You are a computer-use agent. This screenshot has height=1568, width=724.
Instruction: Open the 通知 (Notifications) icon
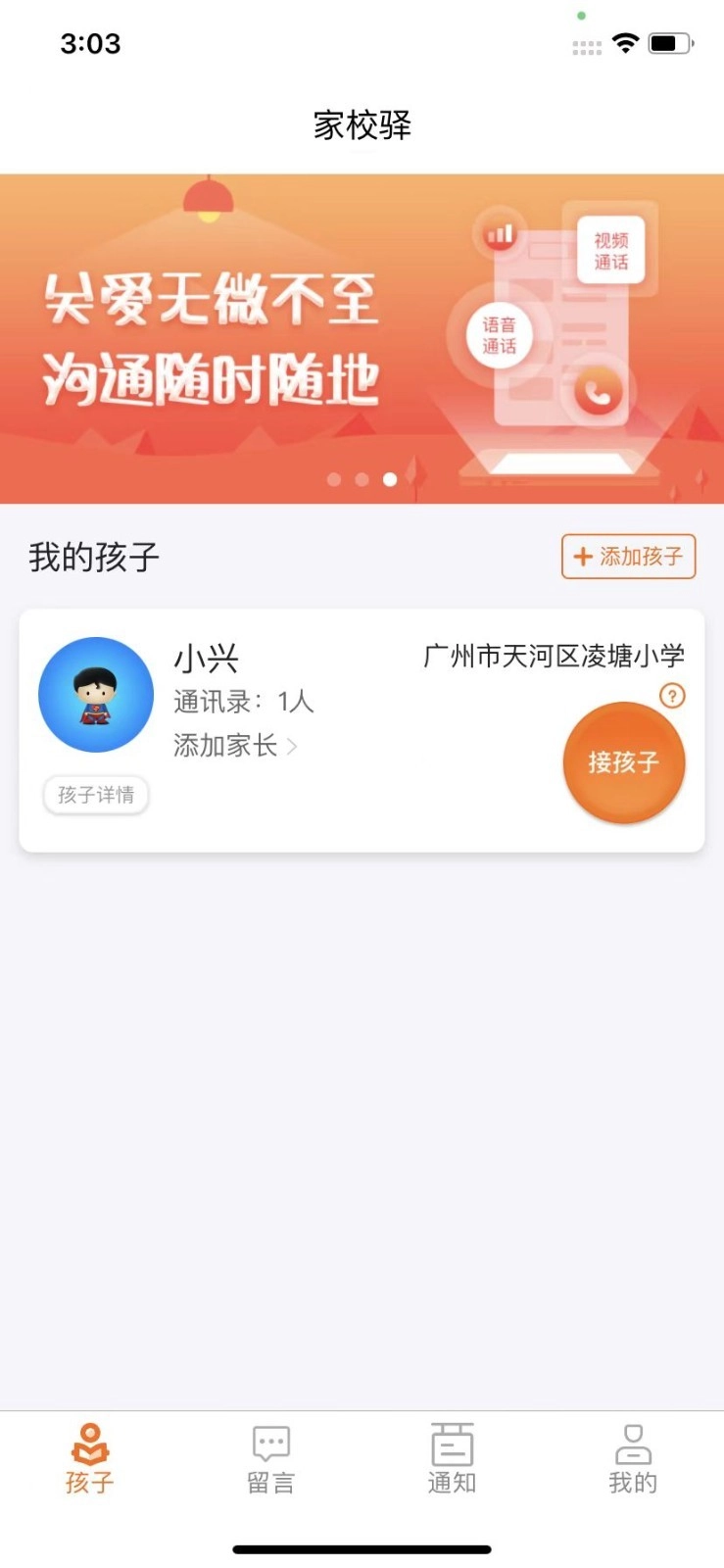coord(451,1443)
